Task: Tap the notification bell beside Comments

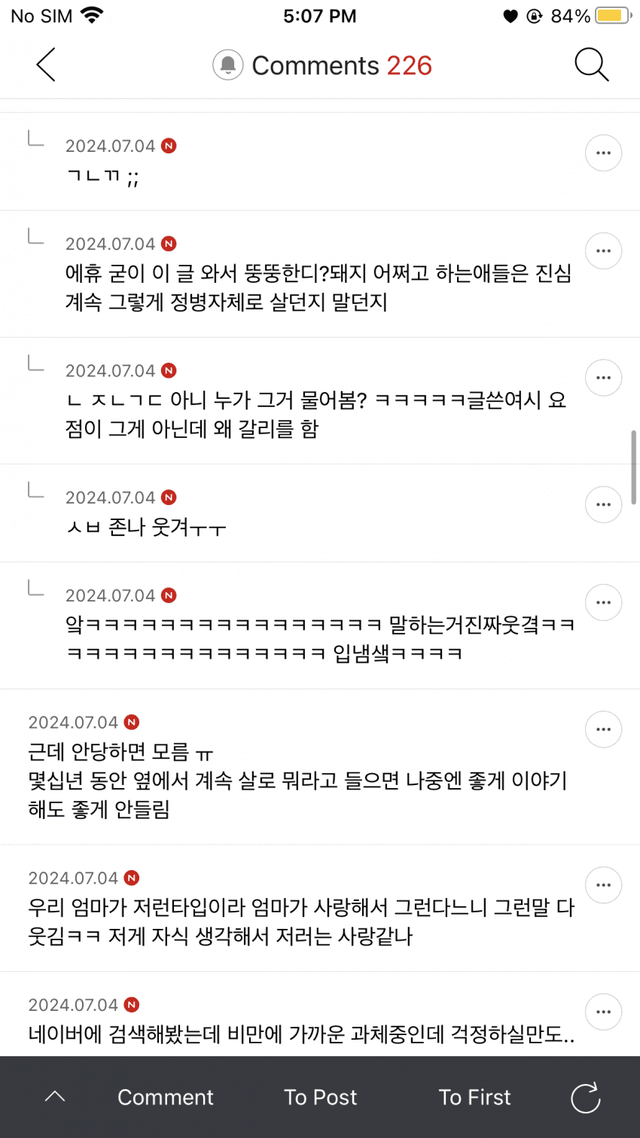Action: 229,66
